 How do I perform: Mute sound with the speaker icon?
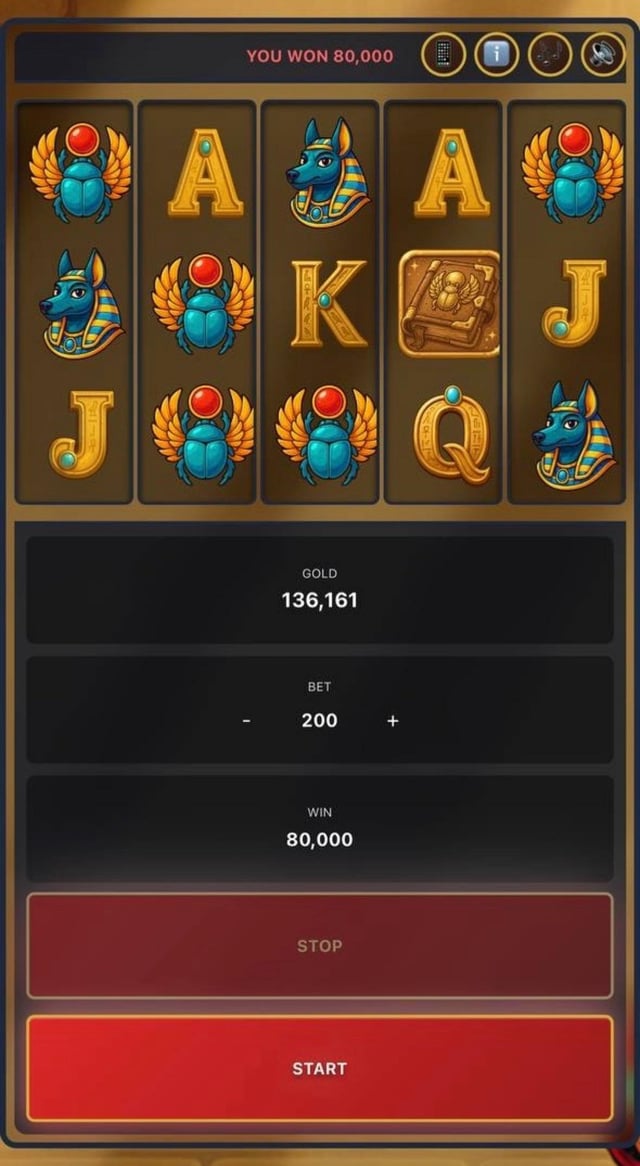pos(602,54)
